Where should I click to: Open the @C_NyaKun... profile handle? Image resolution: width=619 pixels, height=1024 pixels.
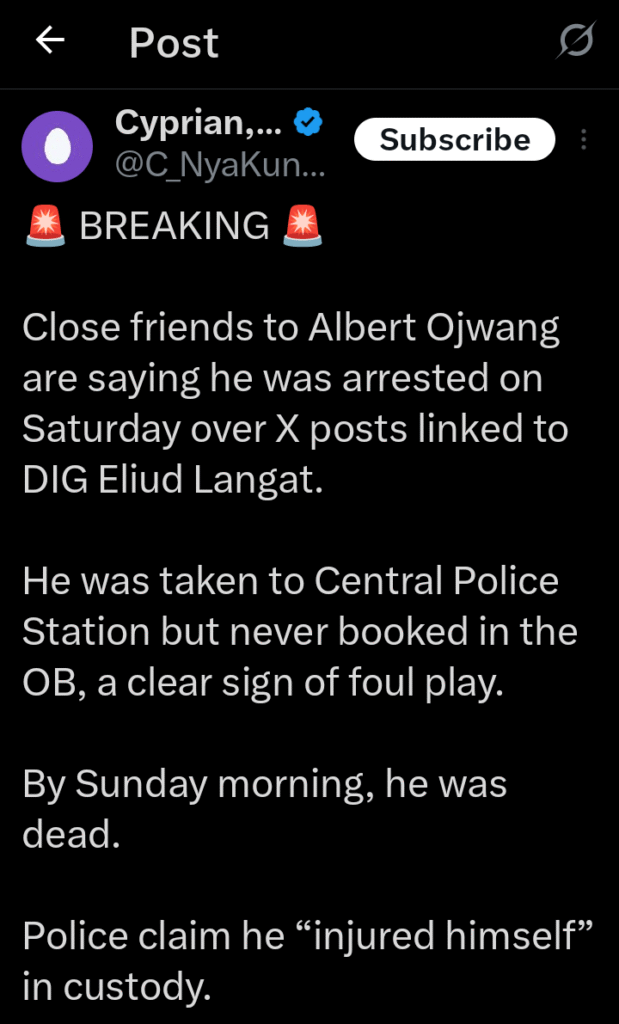[x=219, y=166]
